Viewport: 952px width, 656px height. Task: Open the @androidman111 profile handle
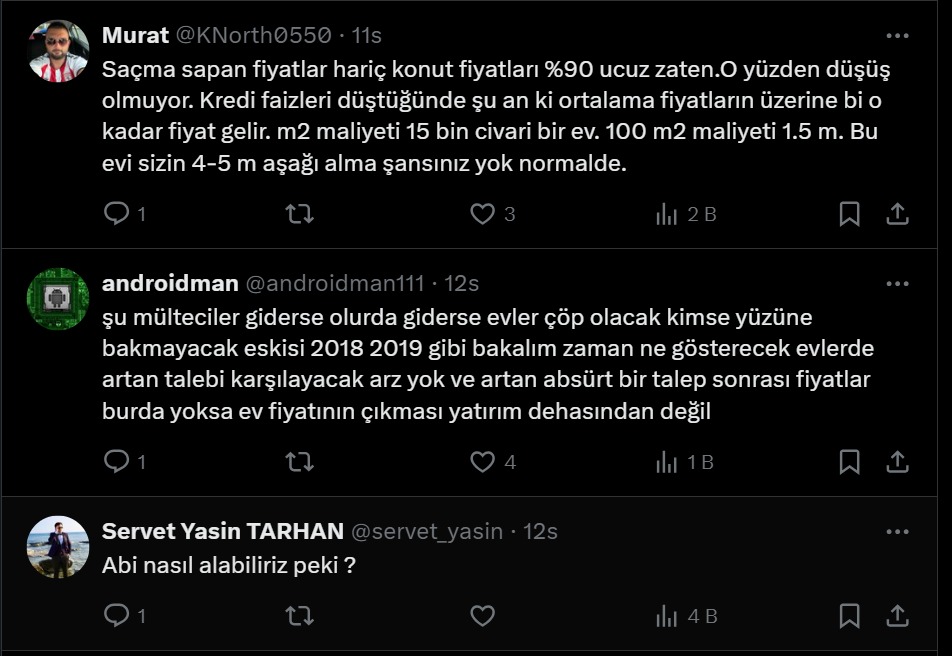[334, 284]
